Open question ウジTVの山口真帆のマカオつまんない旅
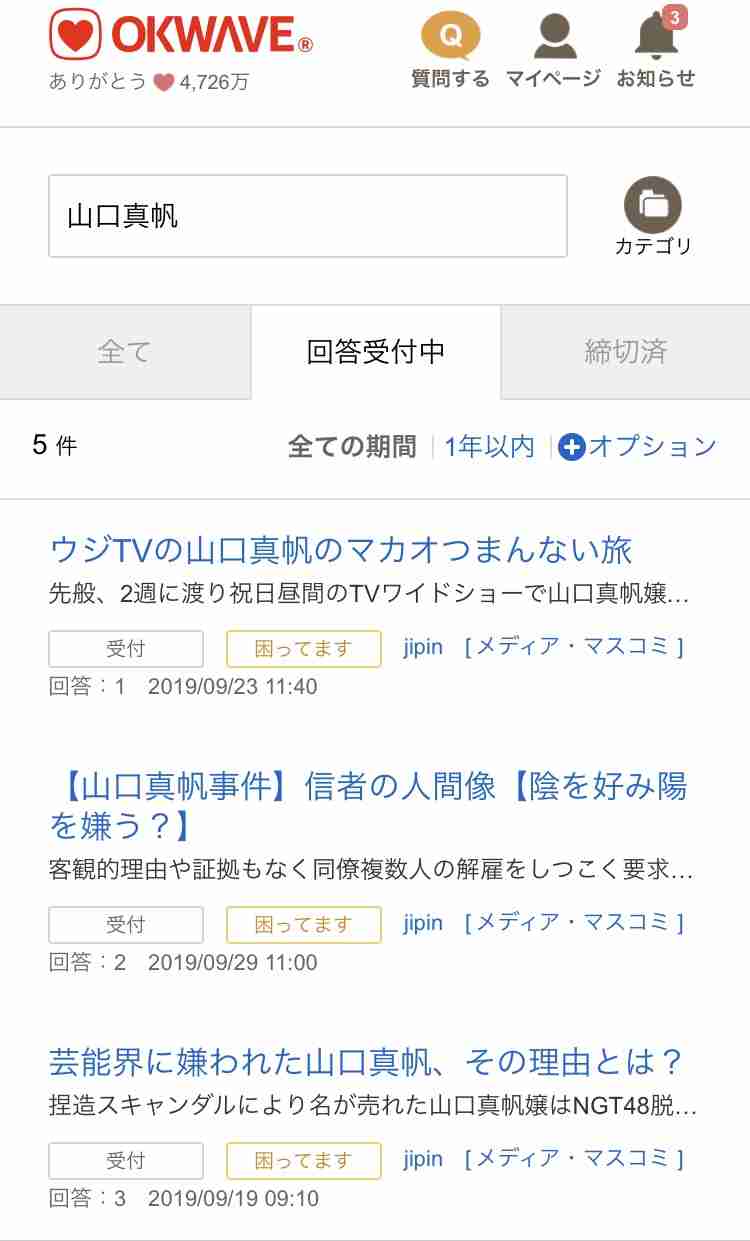 pos(341,549)
